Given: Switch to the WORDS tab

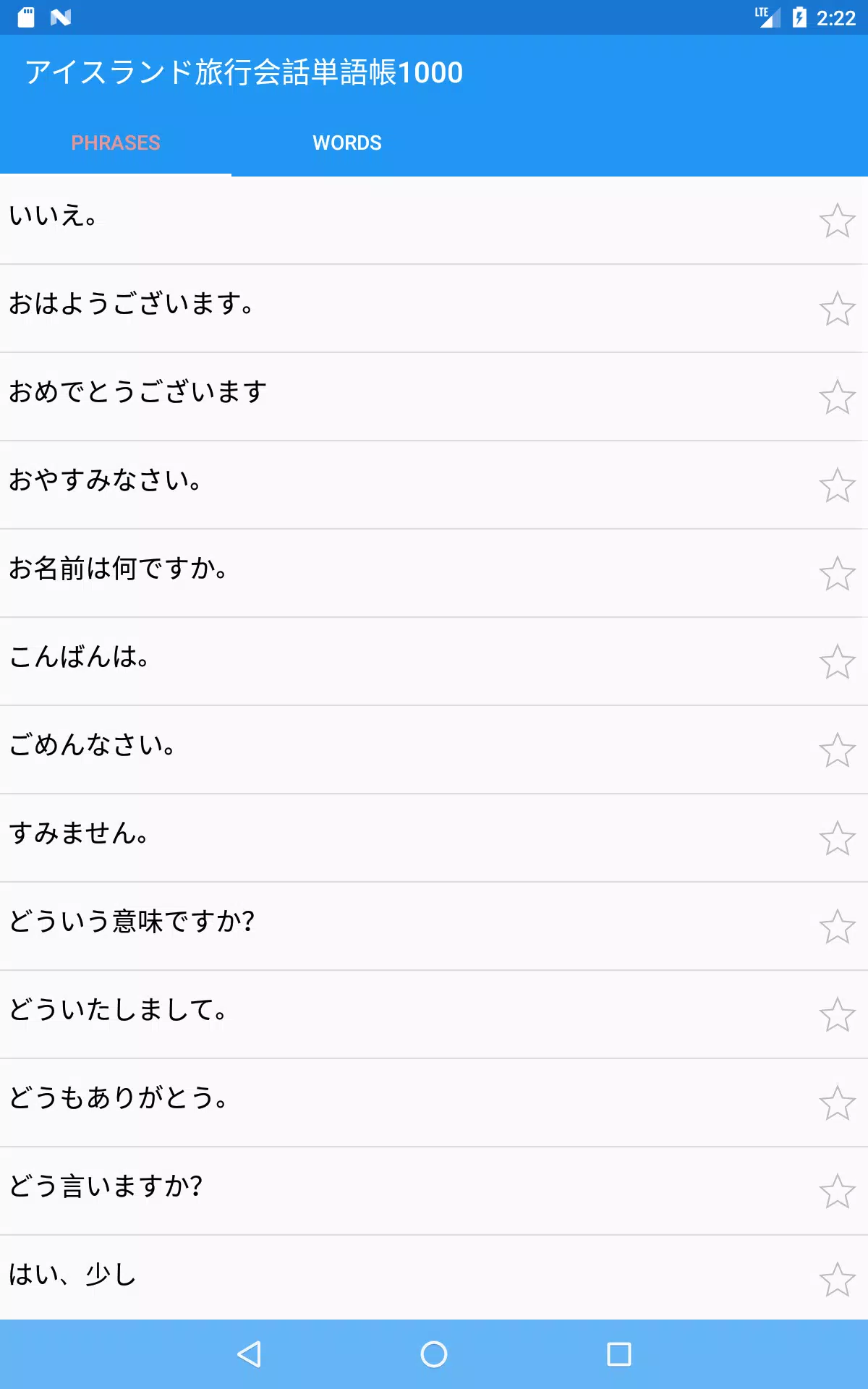Looking at the screenshot, I should tap(347, 143).
